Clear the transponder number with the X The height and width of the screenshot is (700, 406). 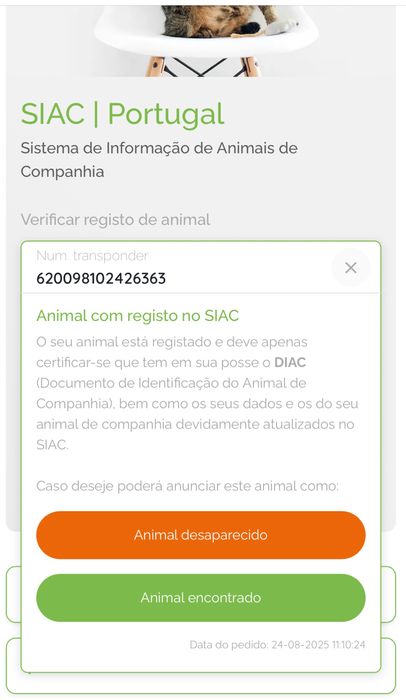[x=351, y=268]
